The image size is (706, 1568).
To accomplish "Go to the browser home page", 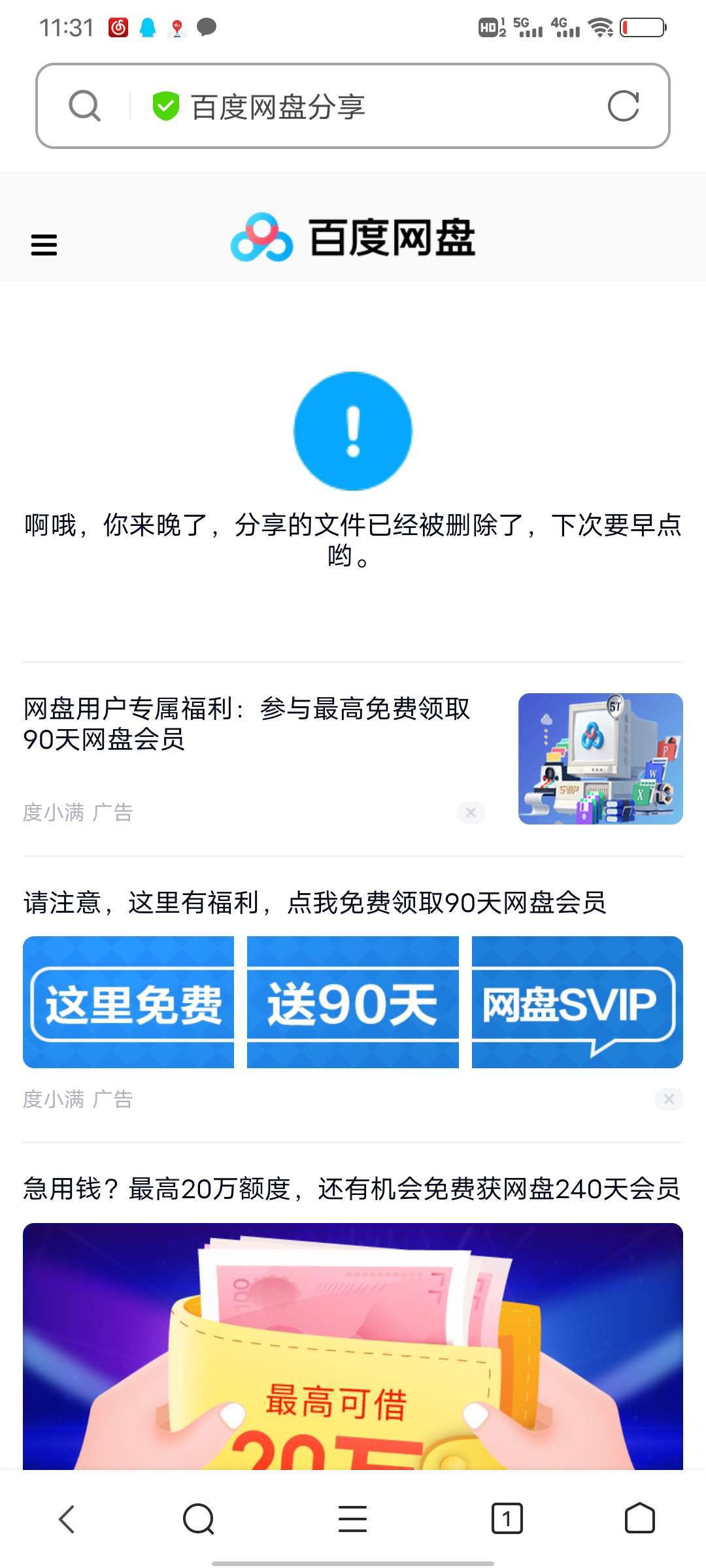I will [639, 1518].
